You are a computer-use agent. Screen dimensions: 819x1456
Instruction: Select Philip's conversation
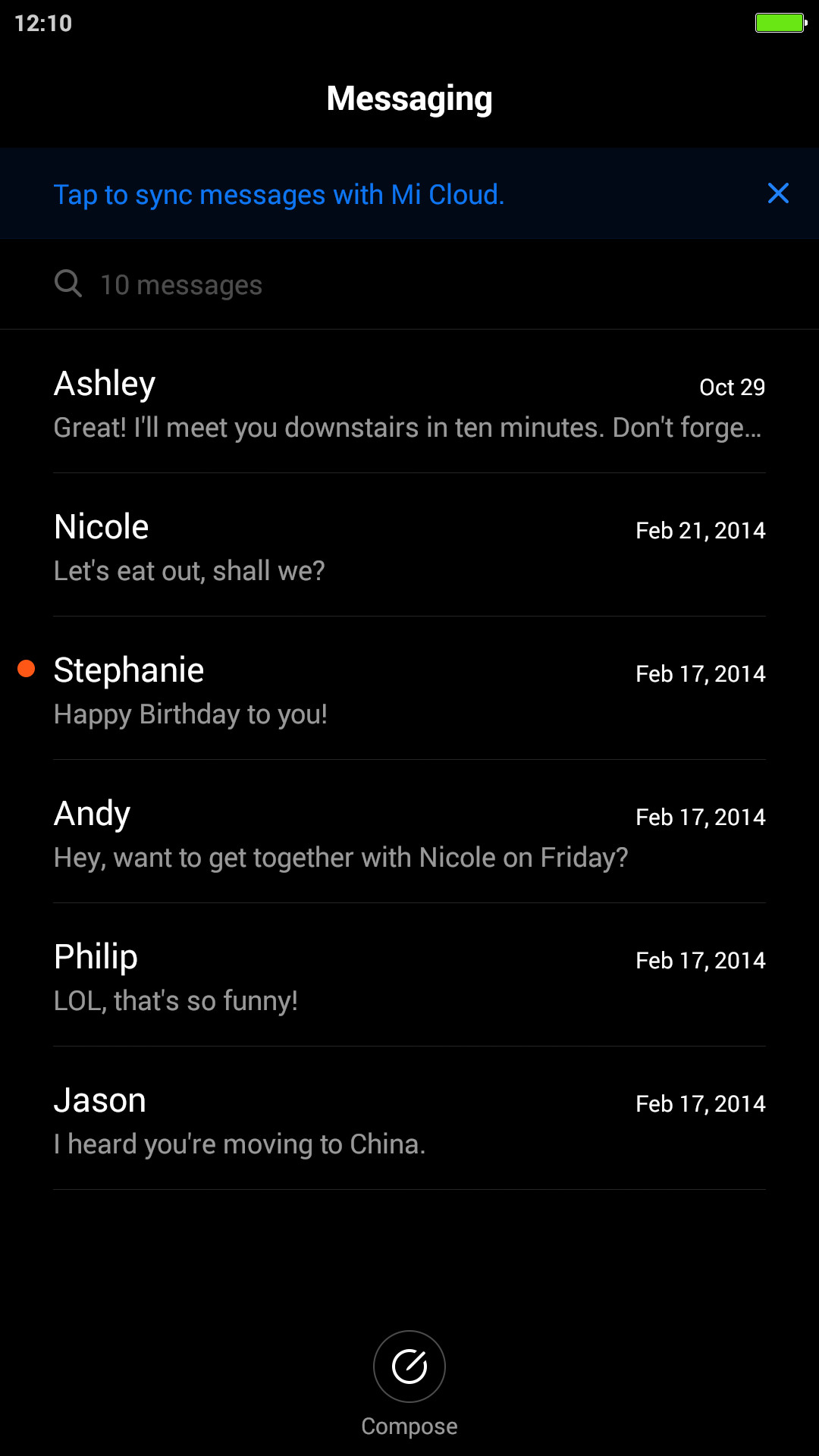point(409,975)
